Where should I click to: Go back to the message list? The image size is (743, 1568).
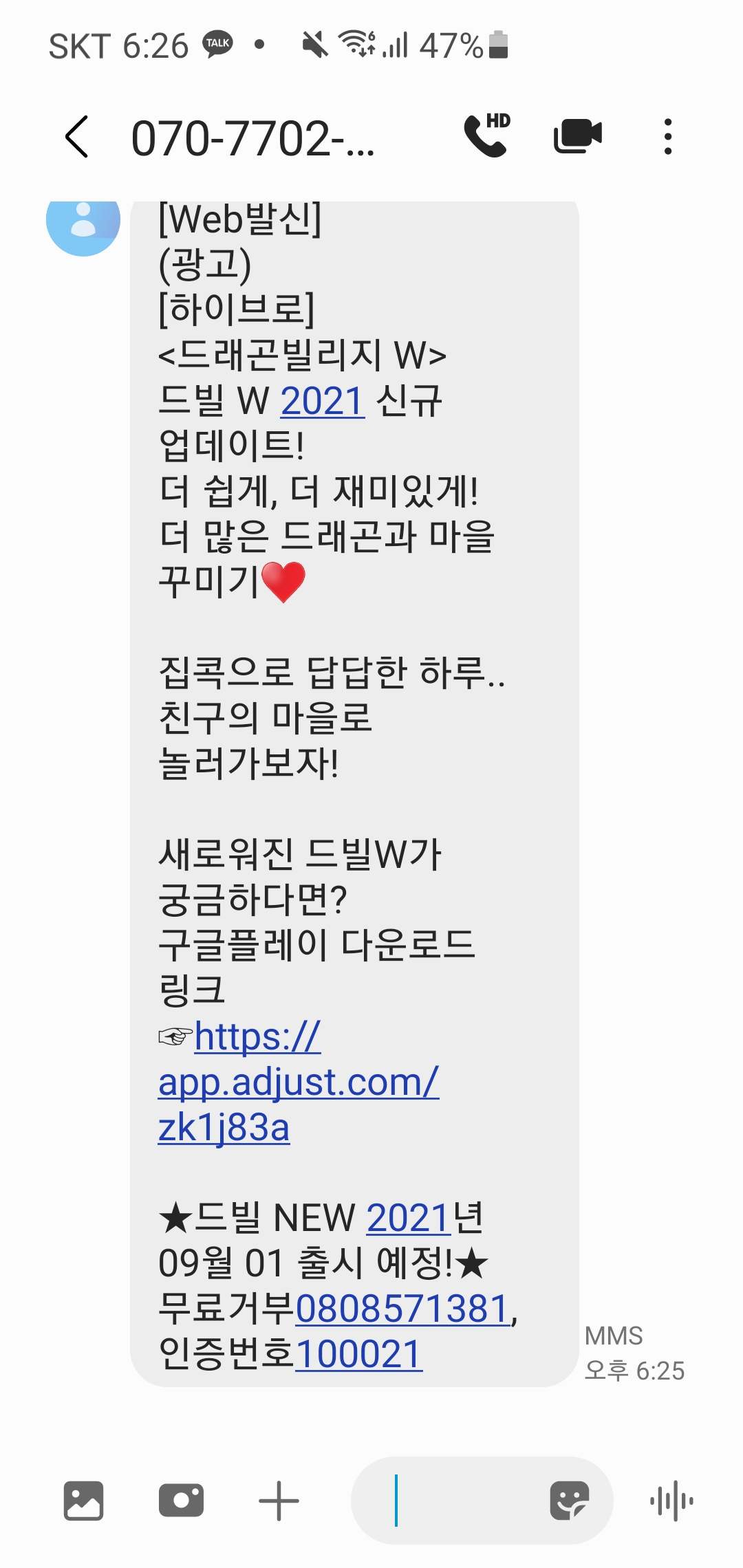click(x=77, y=137)
